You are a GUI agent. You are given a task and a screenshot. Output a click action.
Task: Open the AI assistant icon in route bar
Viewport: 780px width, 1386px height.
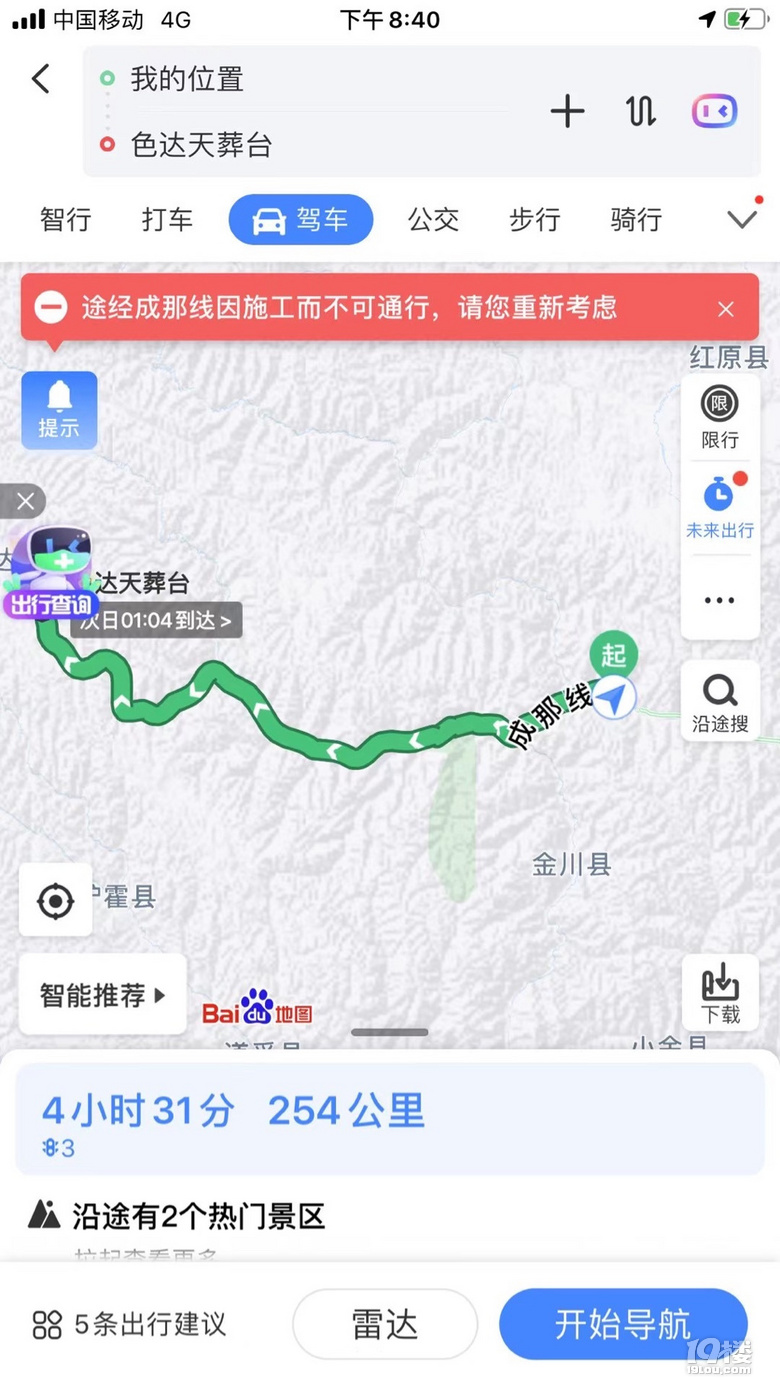coord(714,111)
